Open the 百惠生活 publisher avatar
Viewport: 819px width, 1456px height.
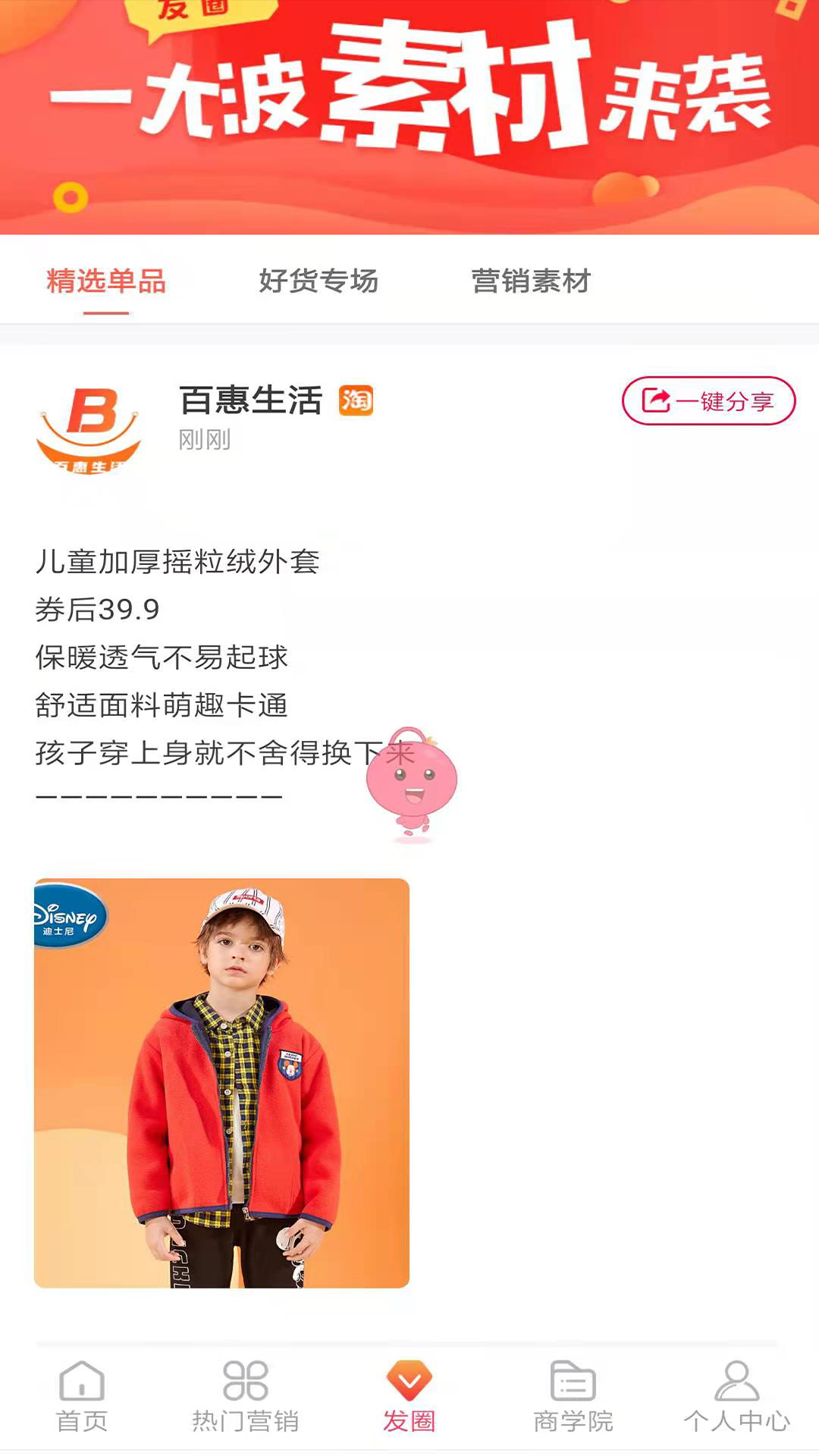[89, 429]
